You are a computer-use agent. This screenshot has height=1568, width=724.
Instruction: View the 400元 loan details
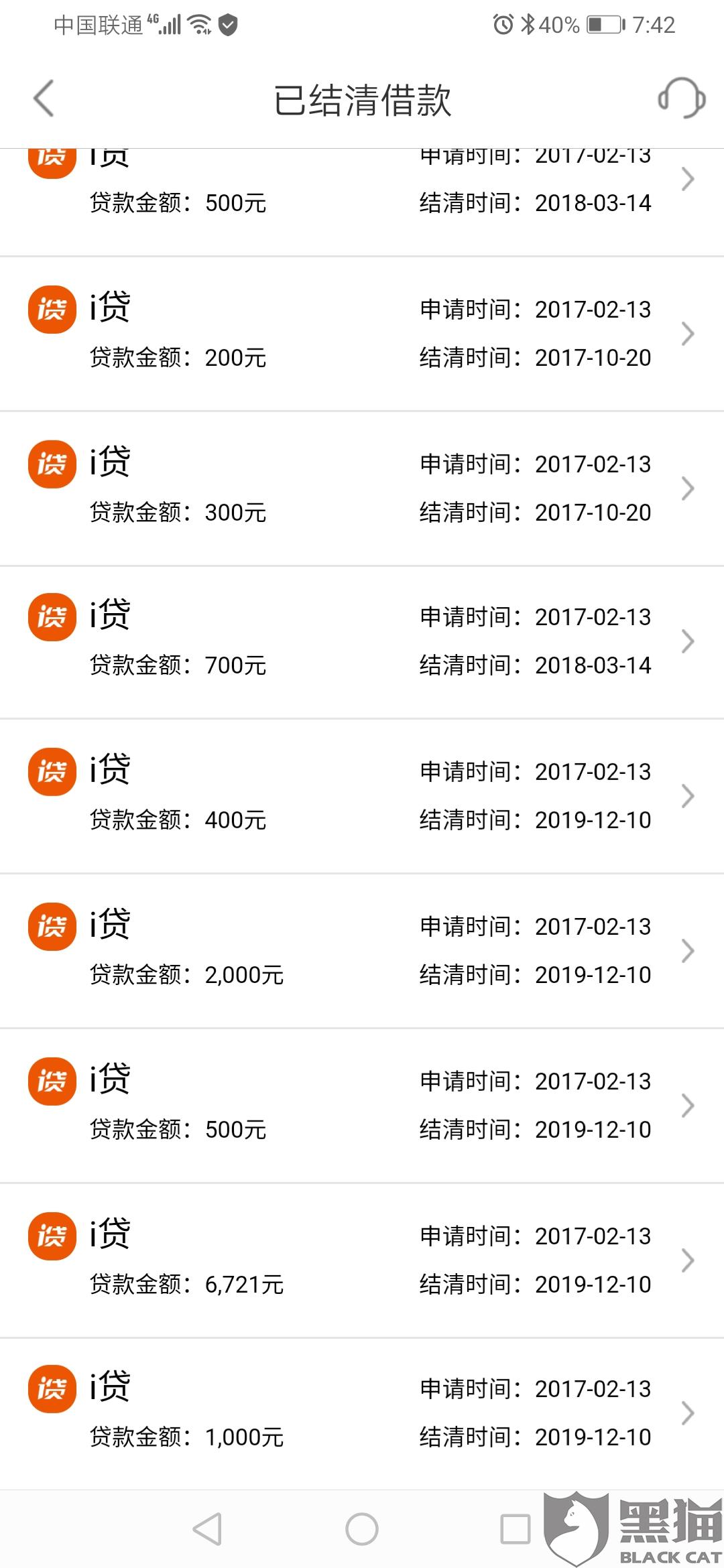tap(362, 795)
